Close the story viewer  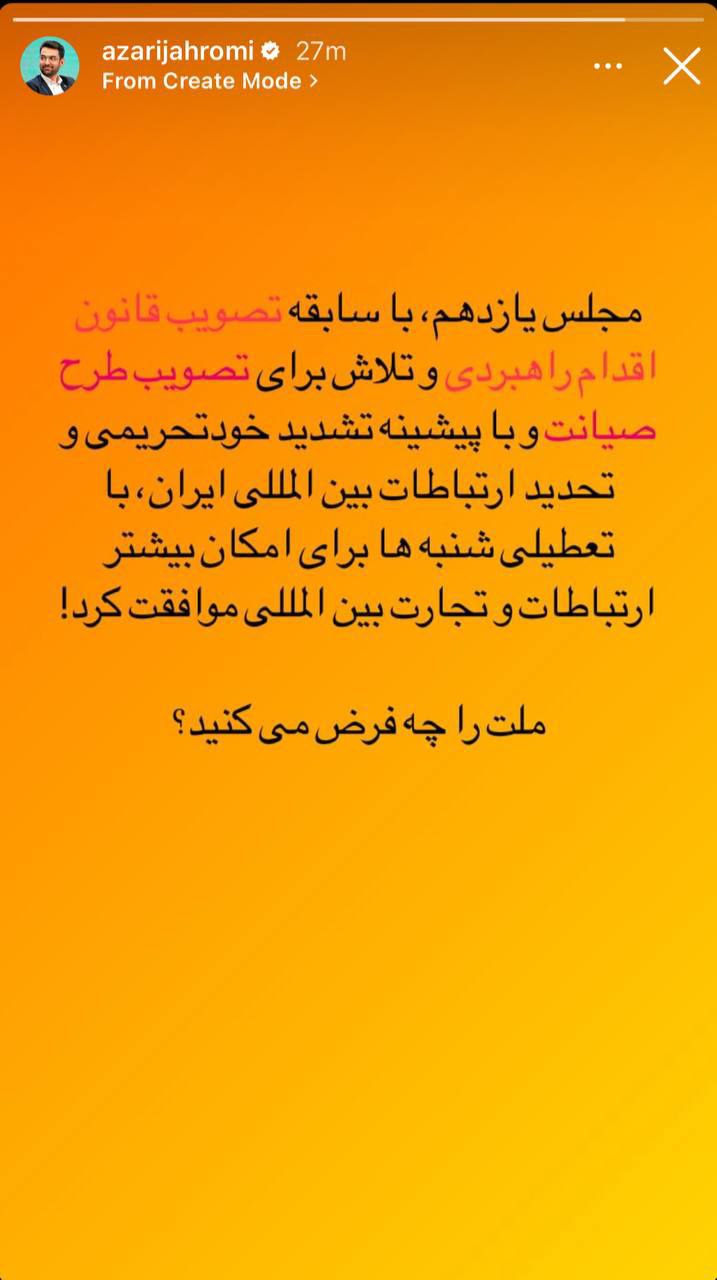pos(682,67)
